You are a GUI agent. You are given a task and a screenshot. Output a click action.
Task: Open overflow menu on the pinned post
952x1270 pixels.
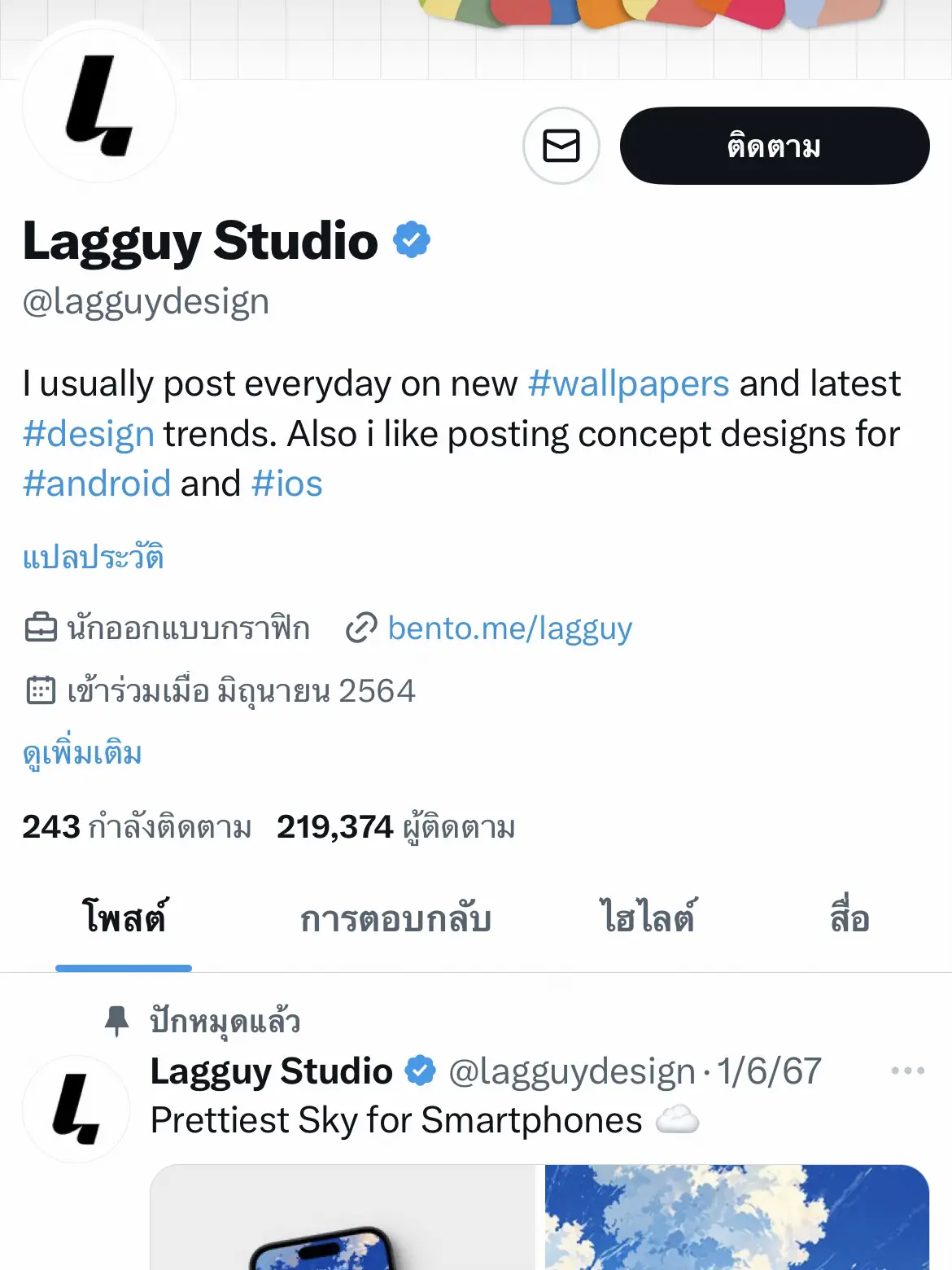[907, 1071]
